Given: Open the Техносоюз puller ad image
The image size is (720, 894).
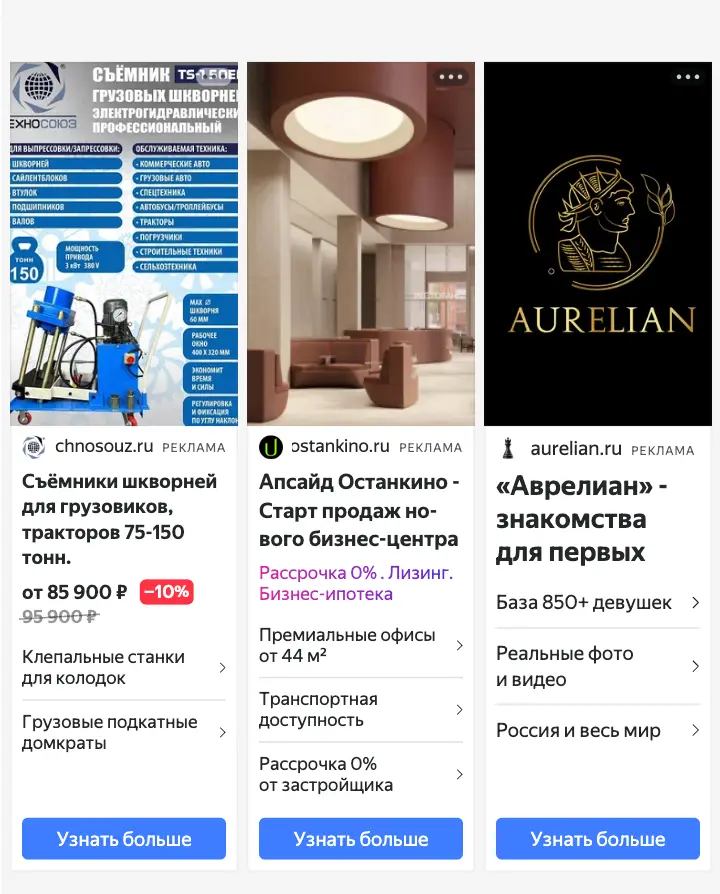Looking at the screenshot, I should tap(124, 244).
